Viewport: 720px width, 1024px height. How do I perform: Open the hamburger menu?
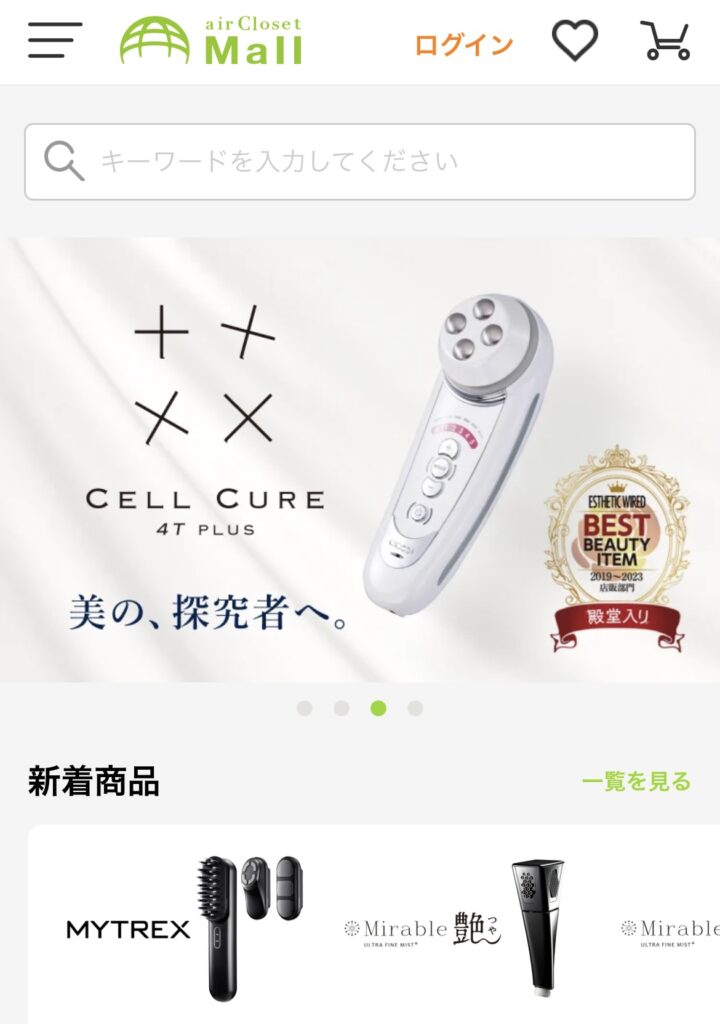pyautogui.click(x=54, y=41)
